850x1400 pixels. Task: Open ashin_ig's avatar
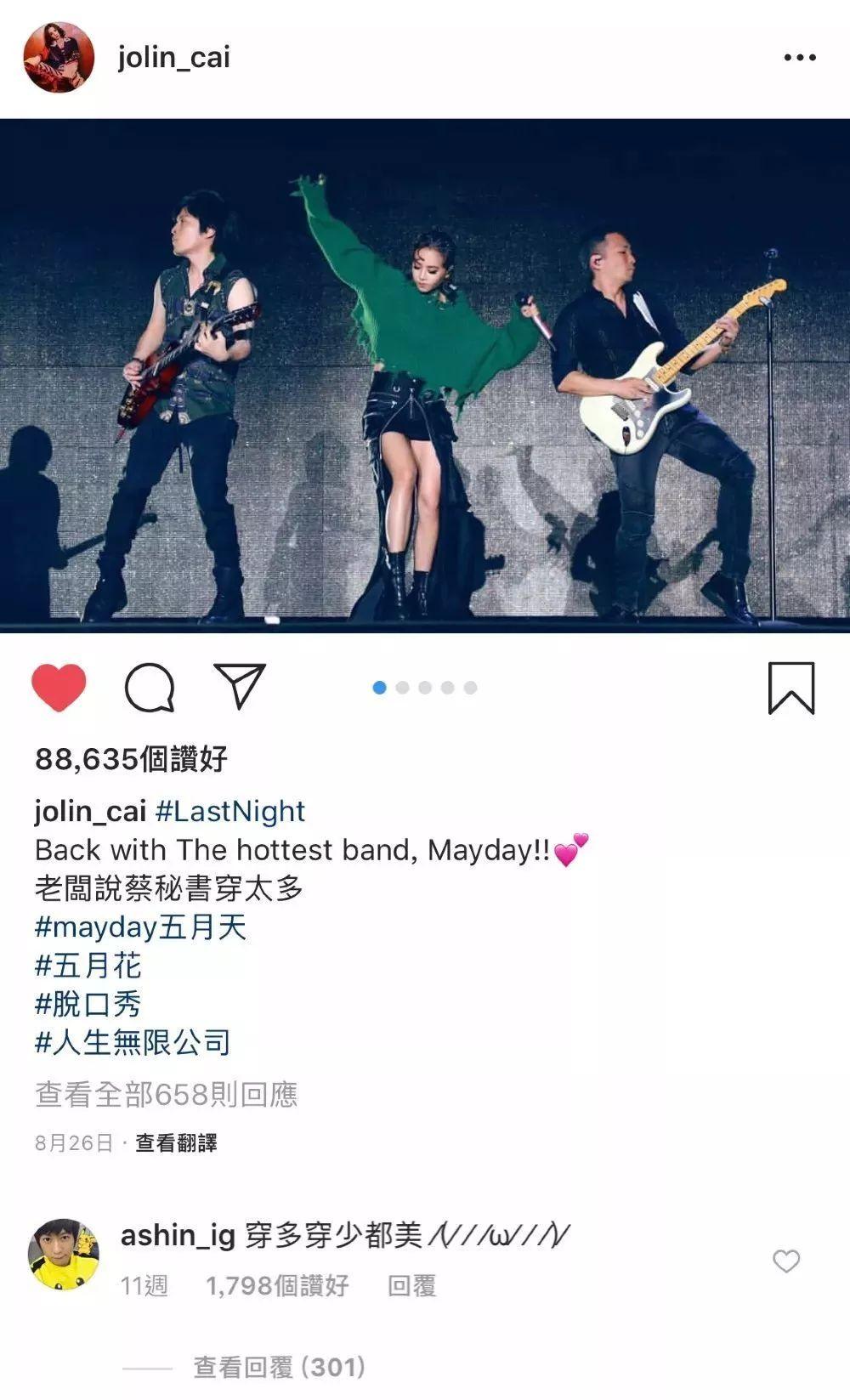pyautogui.click(x=63, y=1254)
